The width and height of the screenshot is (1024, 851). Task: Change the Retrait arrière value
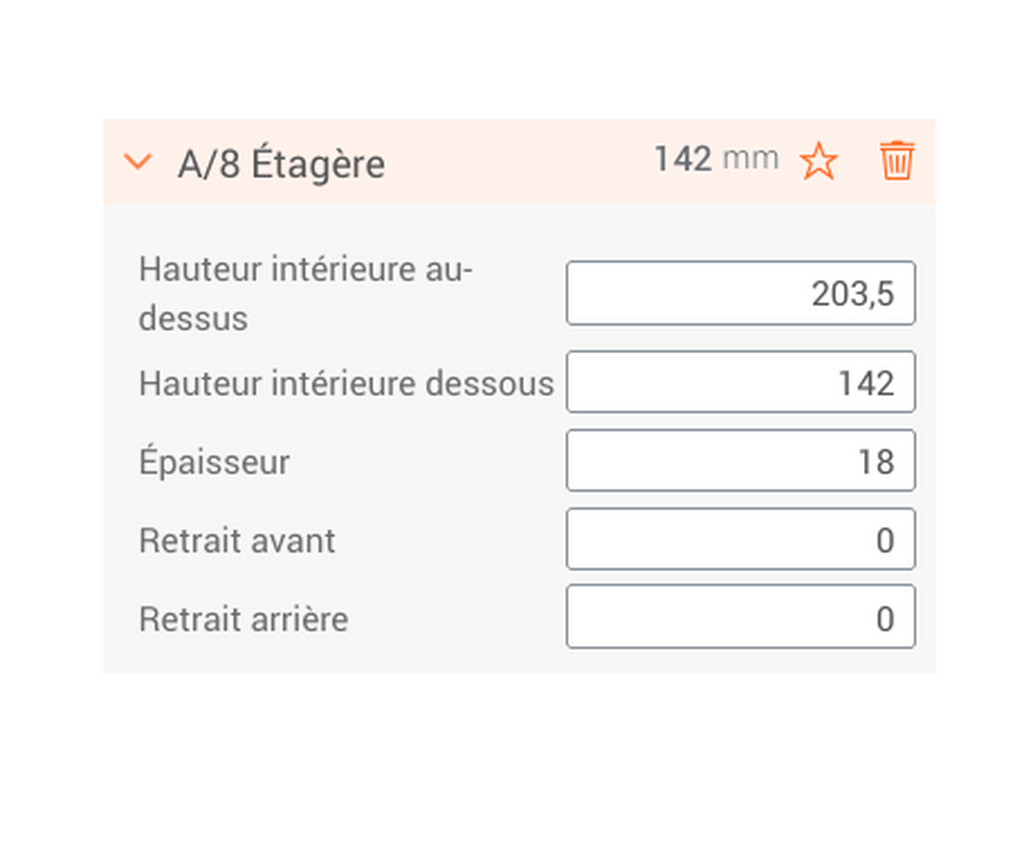point(740,618)
